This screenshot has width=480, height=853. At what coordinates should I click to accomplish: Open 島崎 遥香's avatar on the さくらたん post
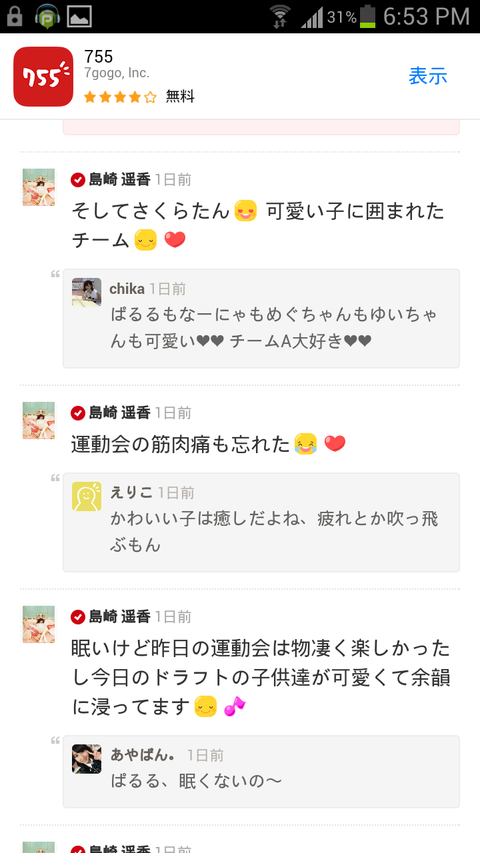click(x=39, y=187)
